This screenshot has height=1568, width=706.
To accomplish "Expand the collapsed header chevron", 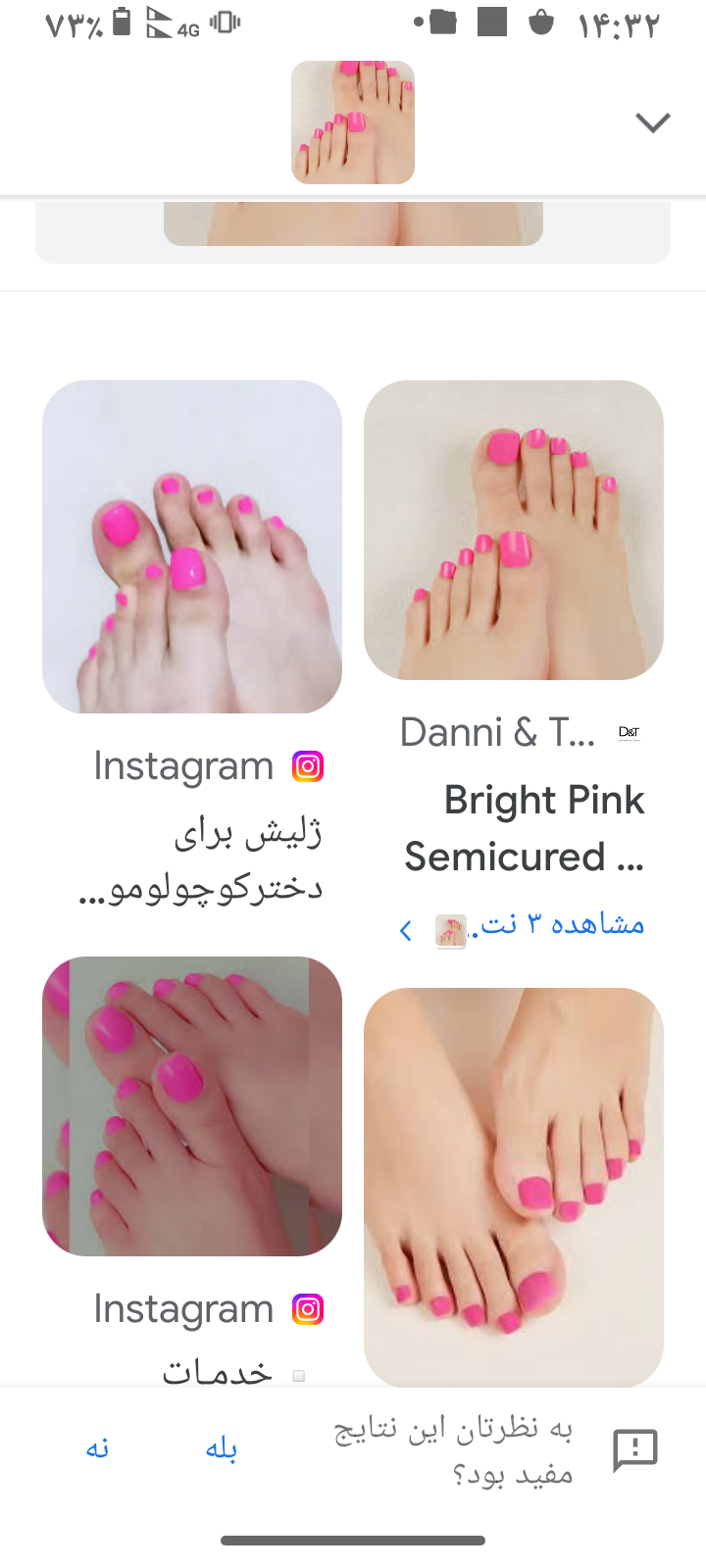I will click(x=652, y=122).
